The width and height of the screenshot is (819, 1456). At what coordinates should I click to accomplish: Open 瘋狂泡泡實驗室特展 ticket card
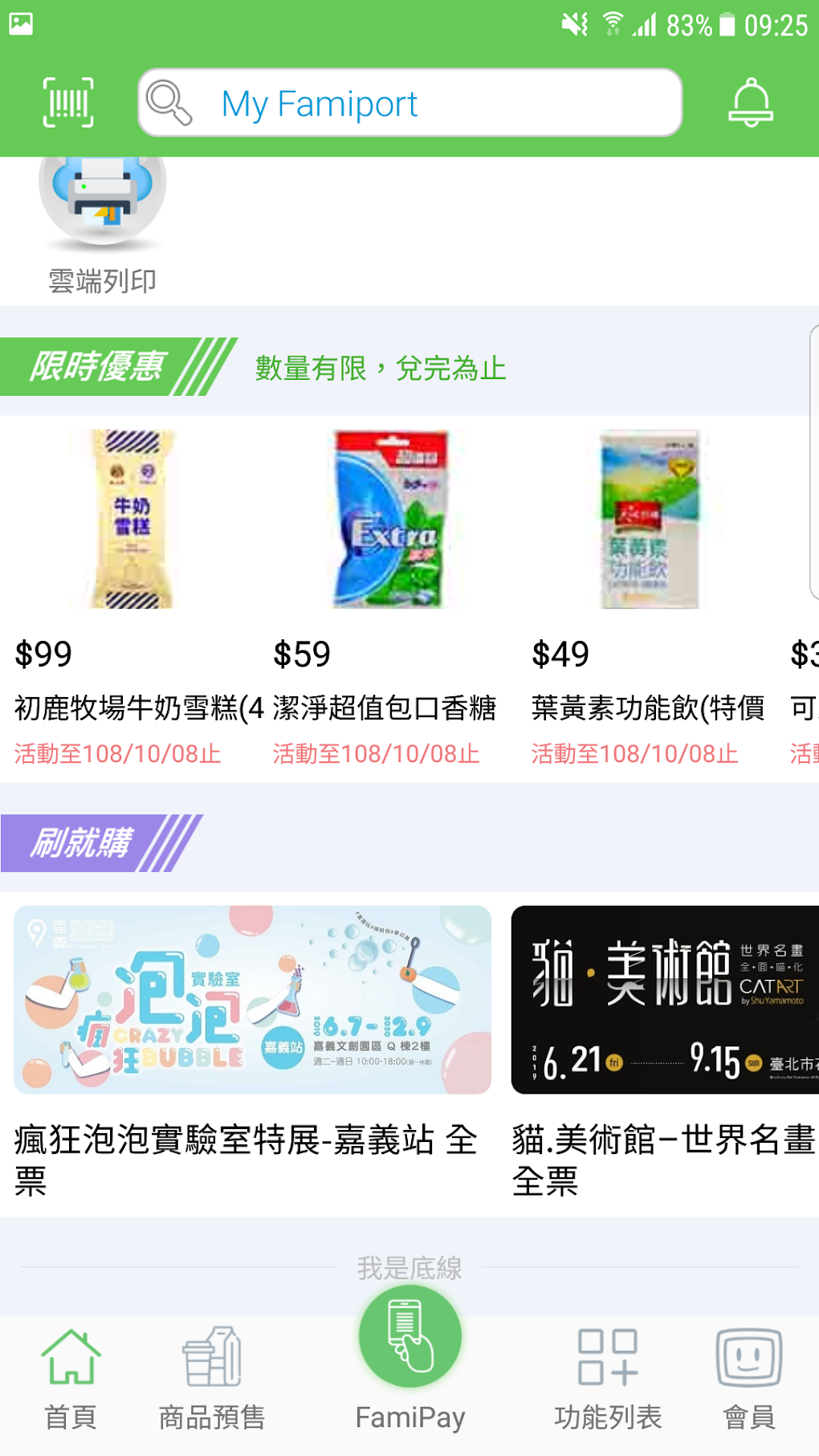(x=252, y=1044)
